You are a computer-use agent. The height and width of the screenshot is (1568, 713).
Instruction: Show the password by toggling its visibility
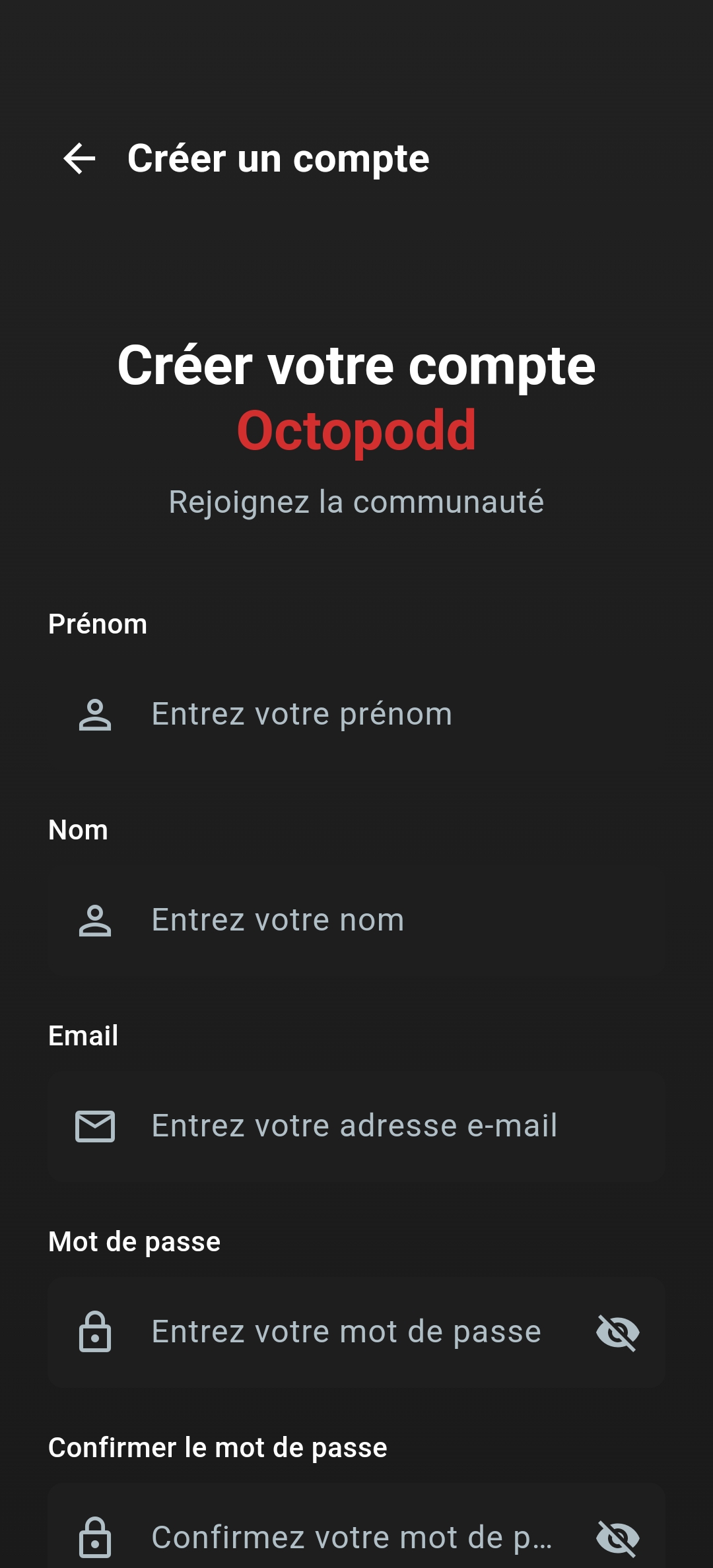(618, 1331)
